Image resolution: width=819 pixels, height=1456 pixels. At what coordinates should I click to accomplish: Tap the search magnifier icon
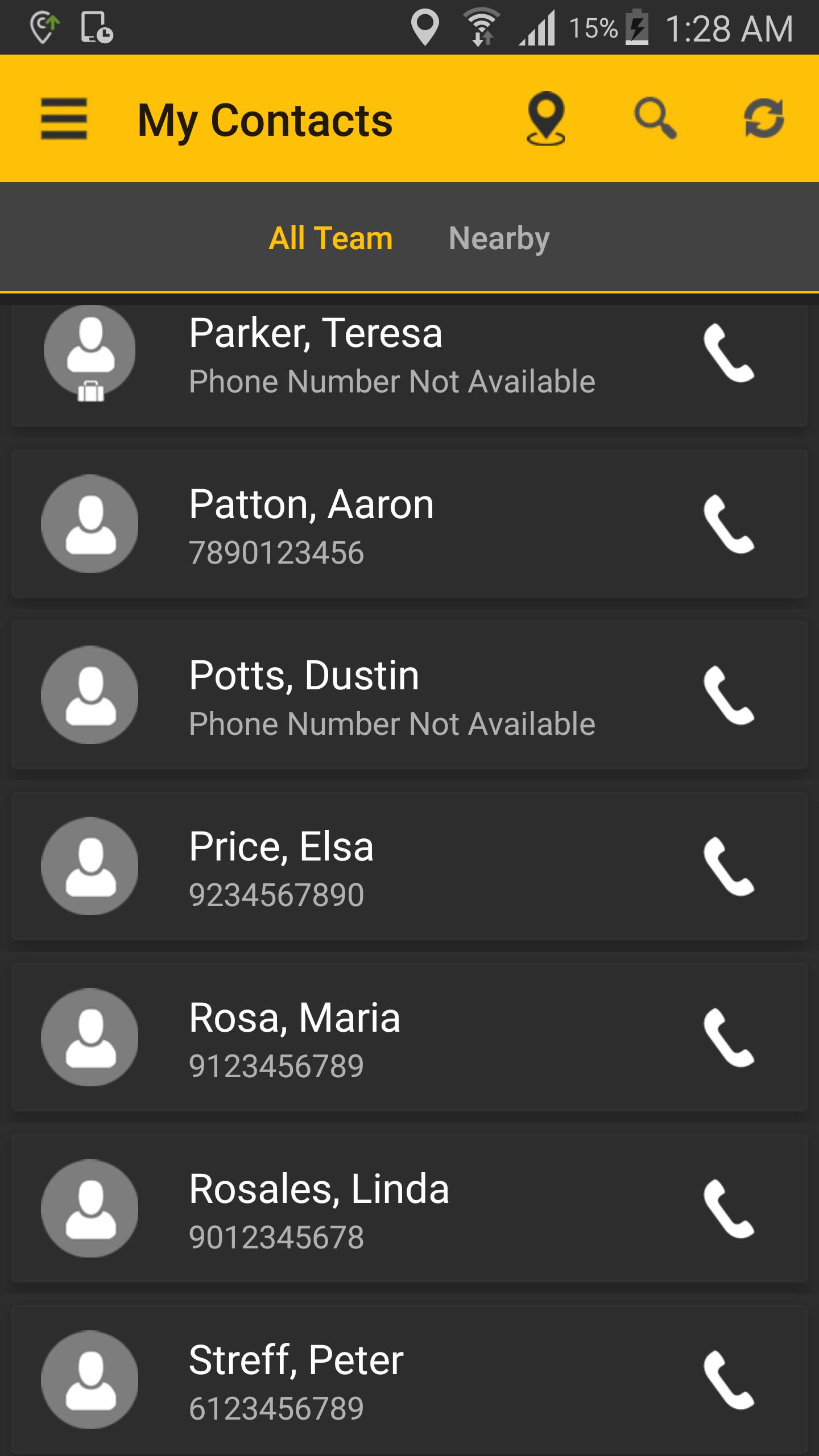655,118
